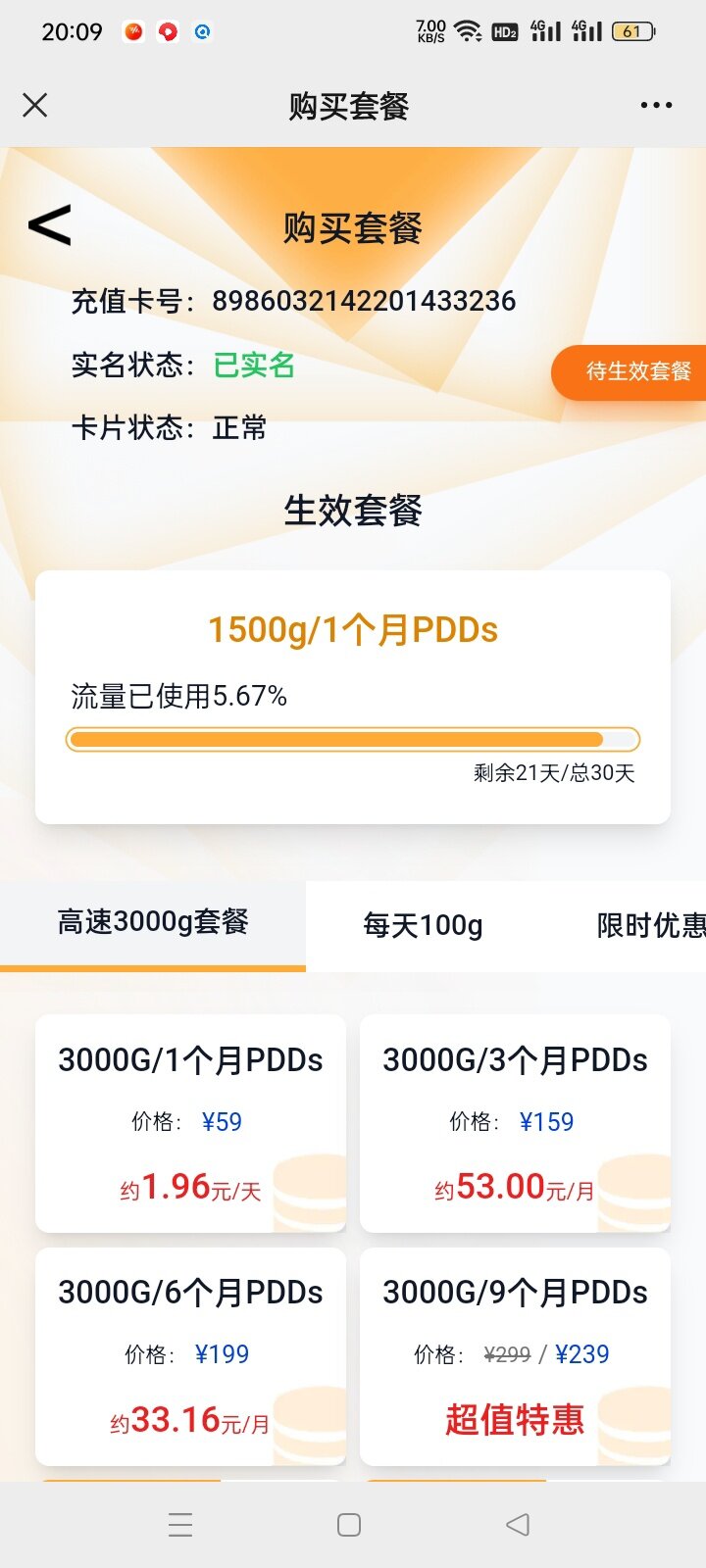Image resolution: width=706 pixels, height=1568 pixels.
Task: Select the 高速3000g套餐 tab
Action: [153, 922]
